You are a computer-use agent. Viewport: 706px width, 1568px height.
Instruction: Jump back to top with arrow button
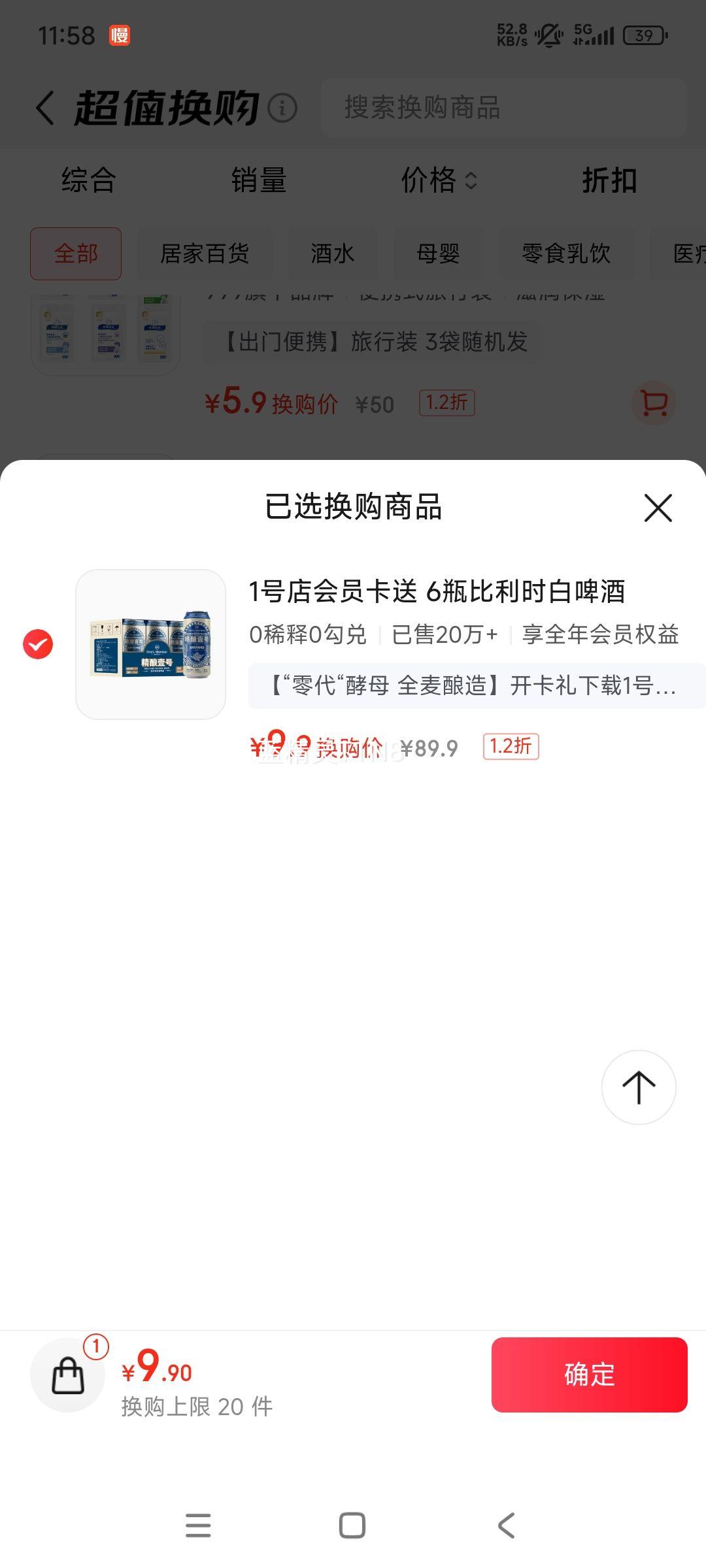(639, 1088)
